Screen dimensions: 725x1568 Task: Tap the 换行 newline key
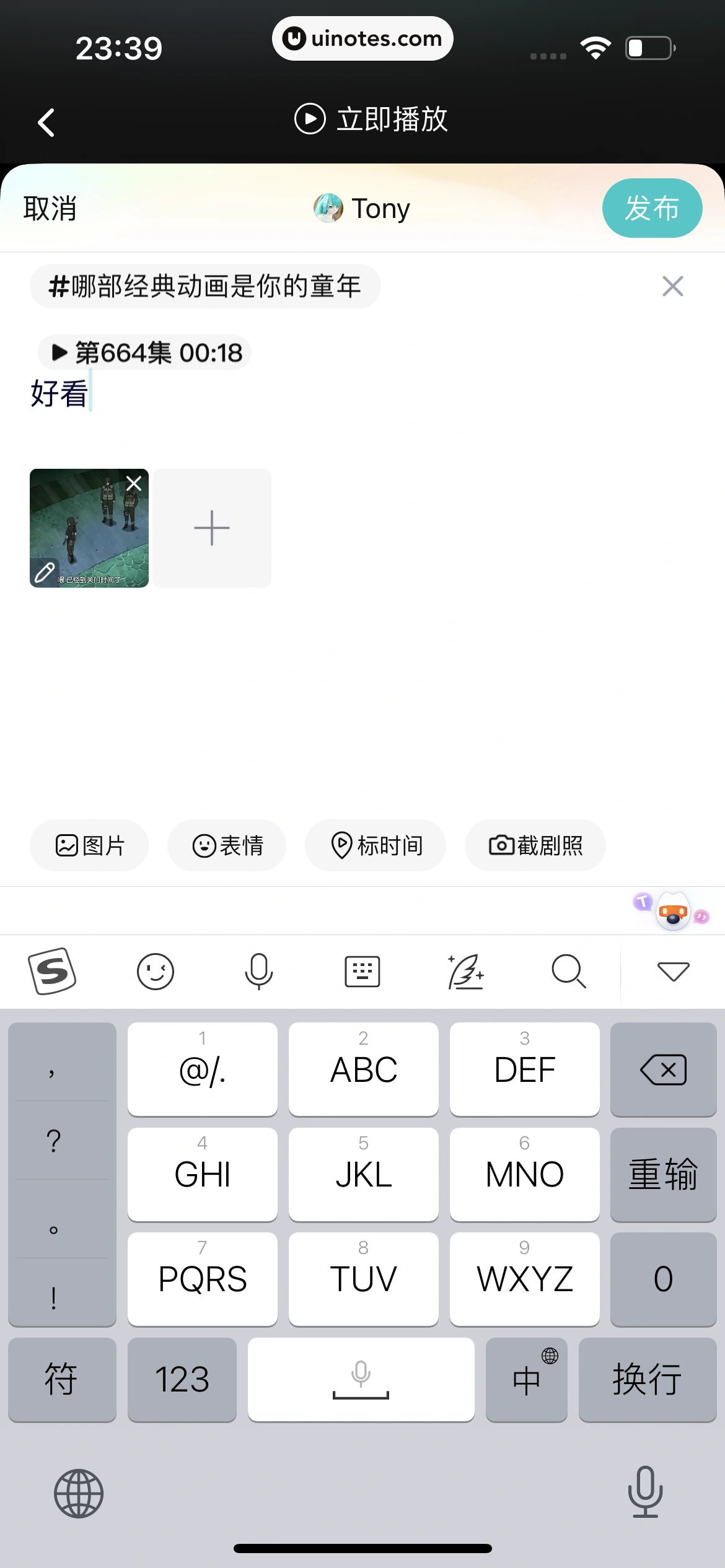point(647,1380)
